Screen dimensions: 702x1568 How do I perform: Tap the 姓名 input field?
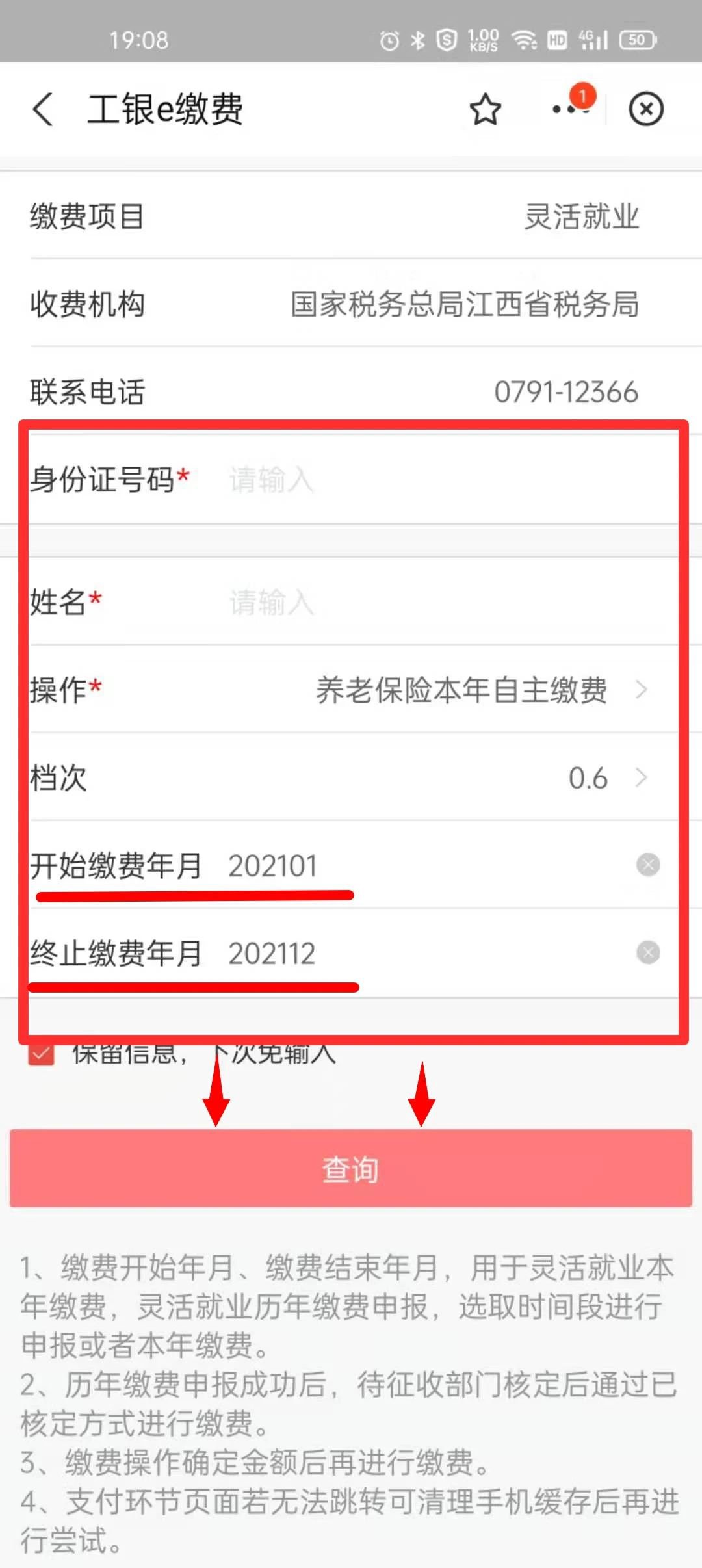(429, 602)
